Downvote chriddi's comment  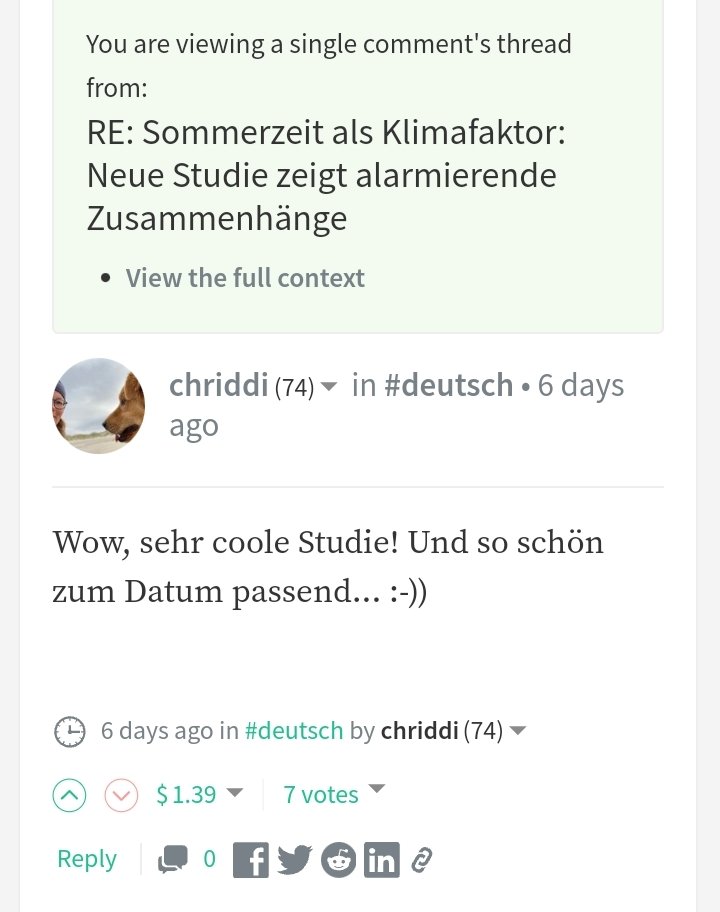121,796
